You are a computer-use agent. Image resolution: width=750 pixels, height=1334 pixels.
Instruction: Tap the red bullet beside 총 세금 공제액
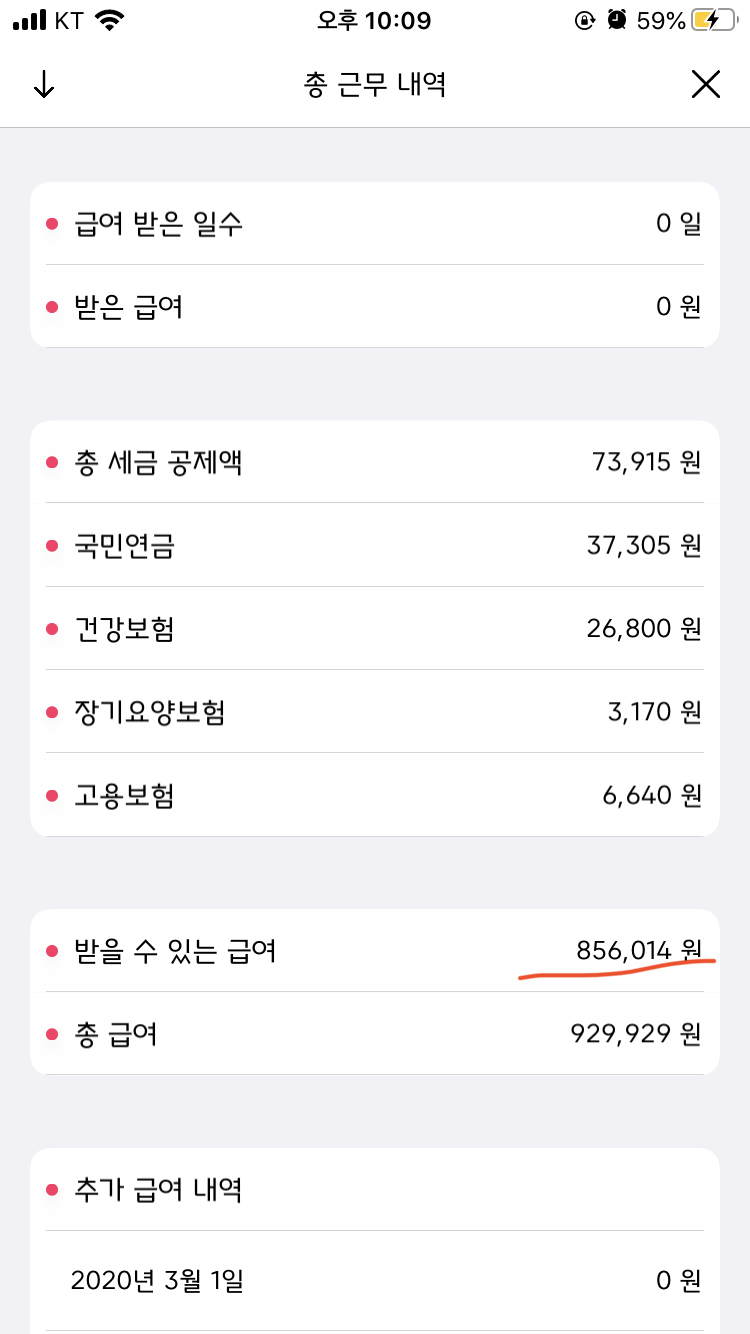52,461
